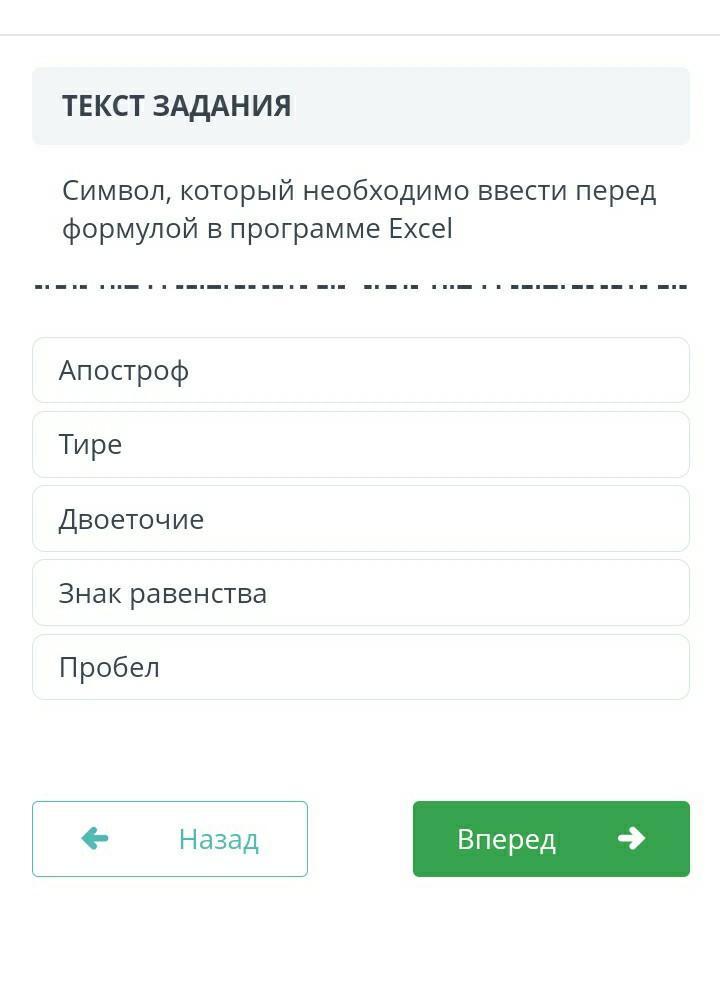Pick Двоеточие as the answer

click(x=360, y=519)
